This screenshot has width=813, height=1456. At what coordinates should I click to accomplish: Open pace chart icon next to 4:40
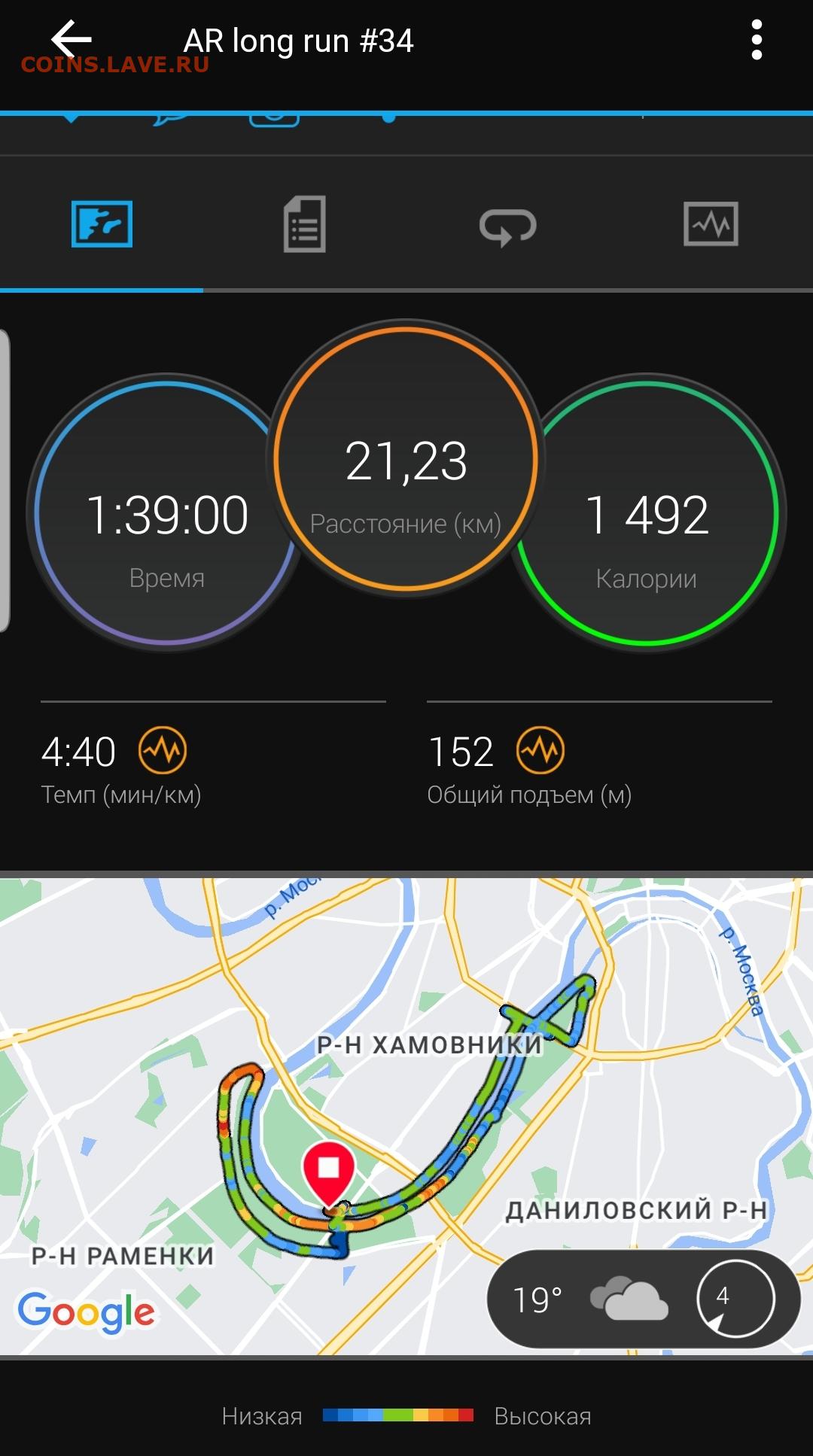(x=163, y=750)
